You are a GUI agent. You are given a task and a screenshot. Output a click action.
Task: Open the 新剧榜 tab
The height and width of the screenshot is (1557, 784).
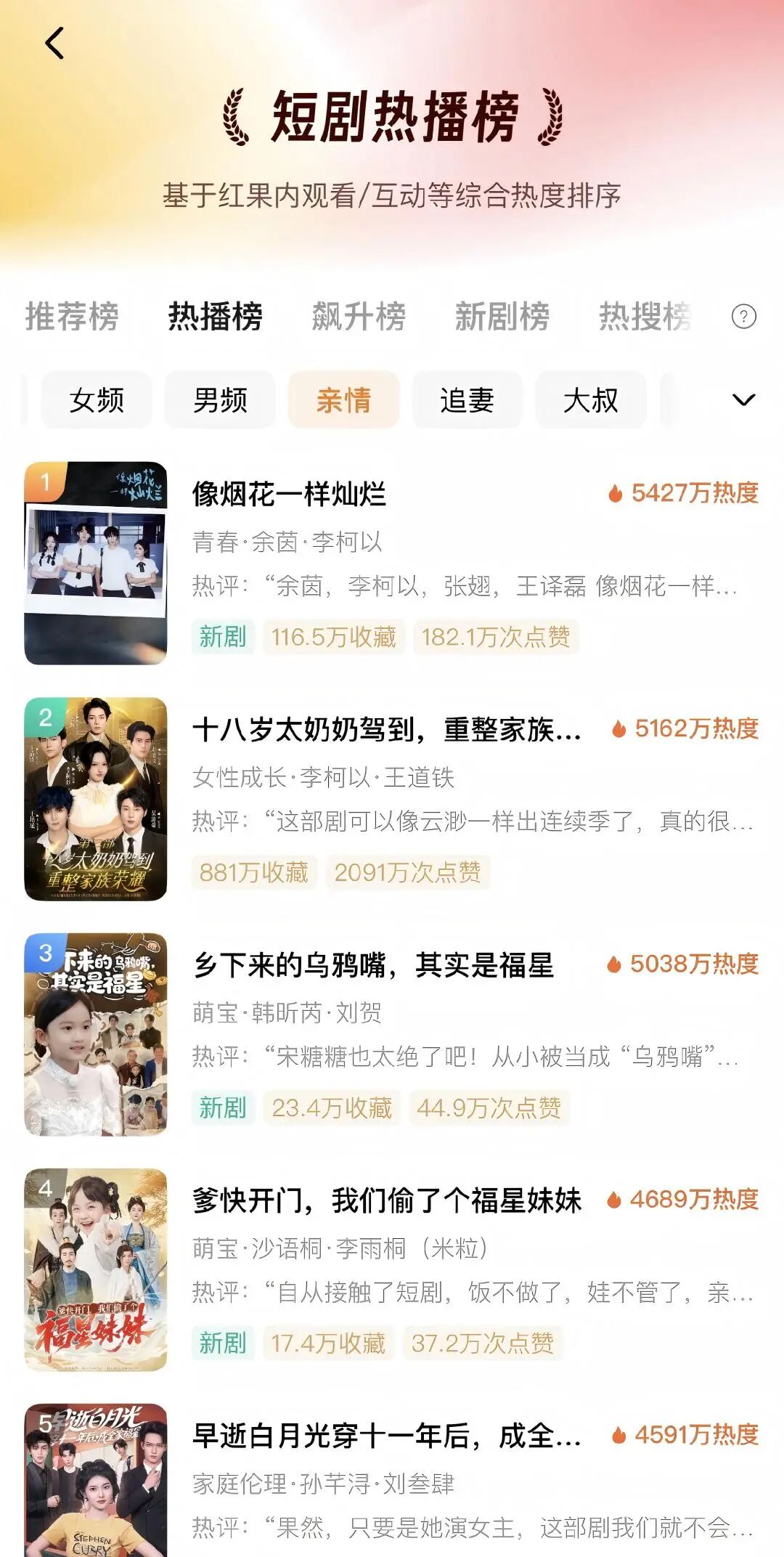coord(502,317)
